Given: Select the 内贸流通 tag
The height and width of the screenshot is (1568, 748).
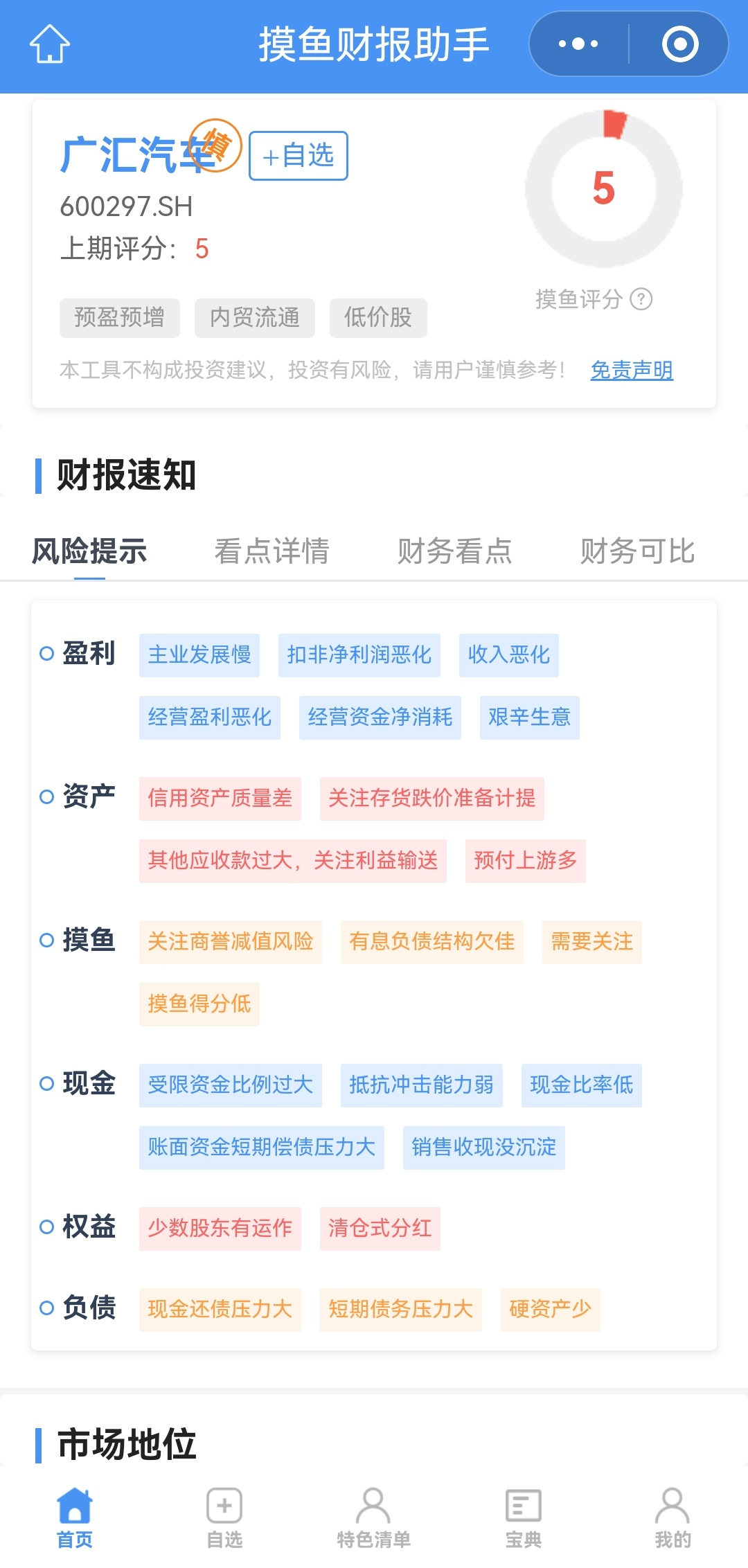Looking at the screenshot, I should click(x=254, y=318).
